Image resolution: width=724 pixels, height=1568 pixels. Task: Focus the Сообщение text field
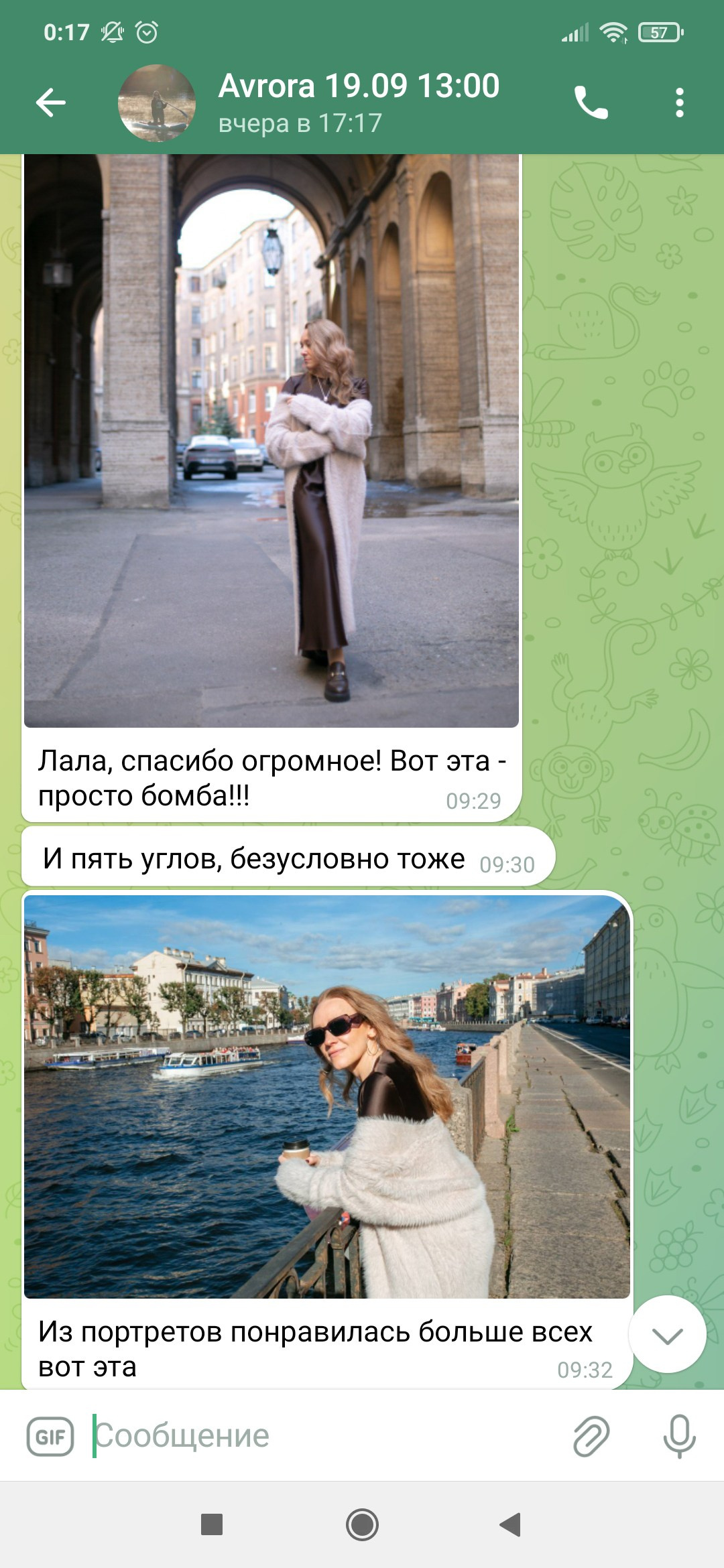click(x=322, y=1436)
